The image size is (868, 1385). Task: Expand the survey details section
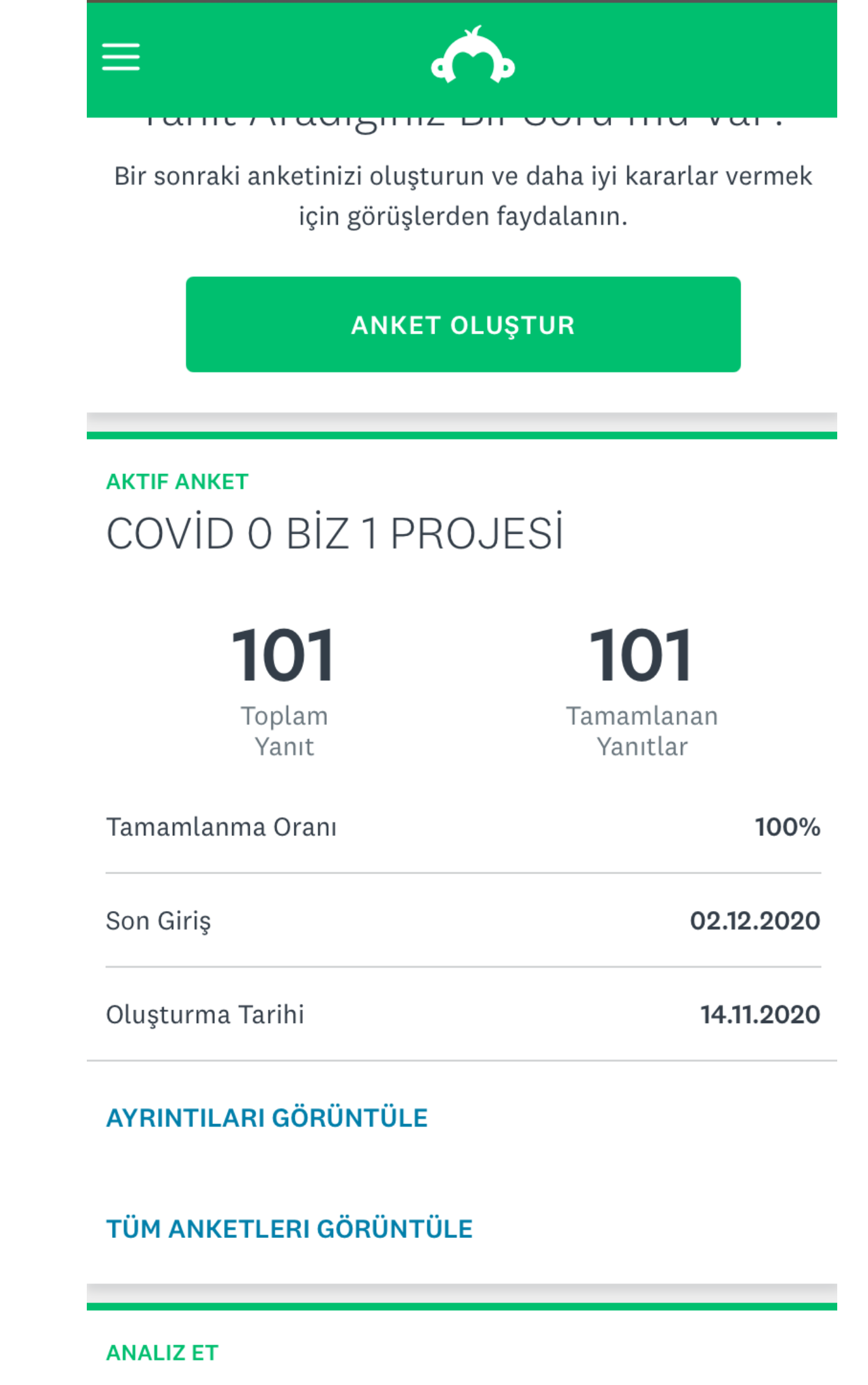(x=267, y=1117)
